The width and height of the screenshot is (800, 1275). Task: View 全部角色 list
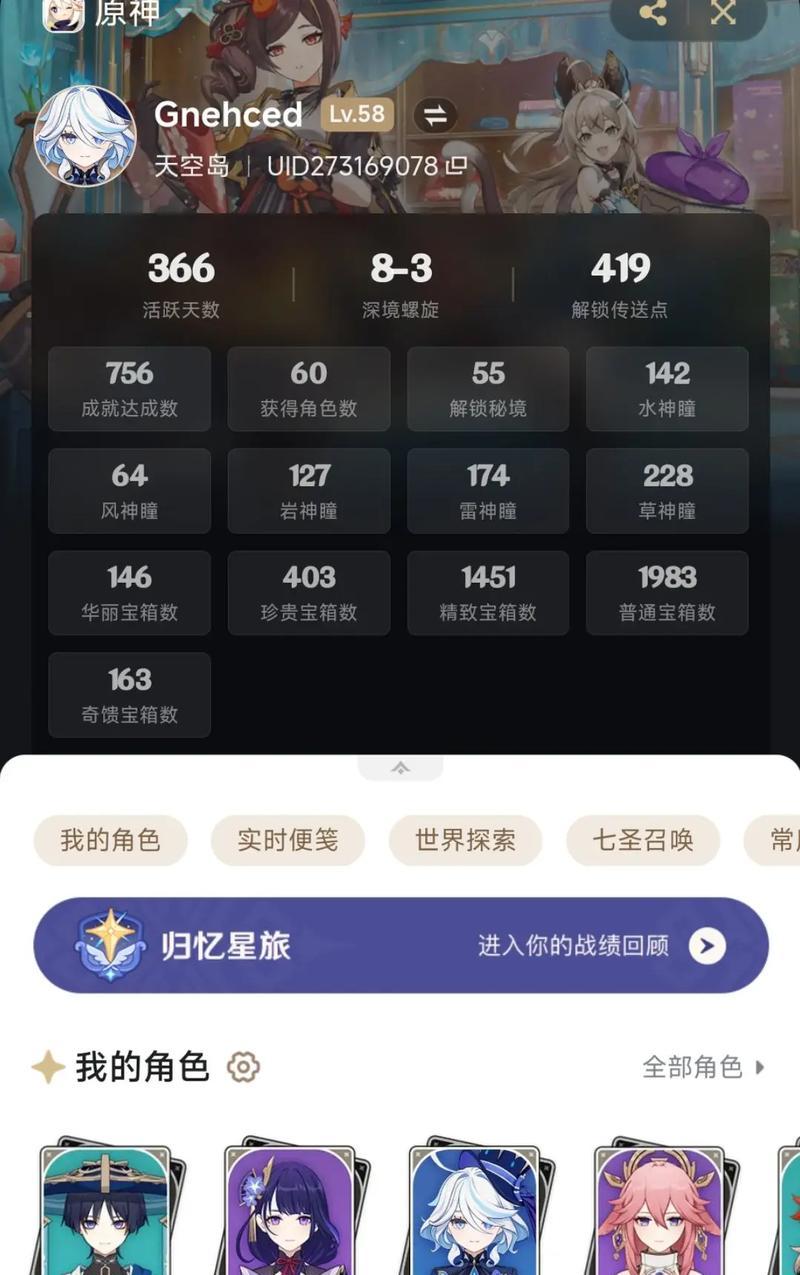(702, 1067)
